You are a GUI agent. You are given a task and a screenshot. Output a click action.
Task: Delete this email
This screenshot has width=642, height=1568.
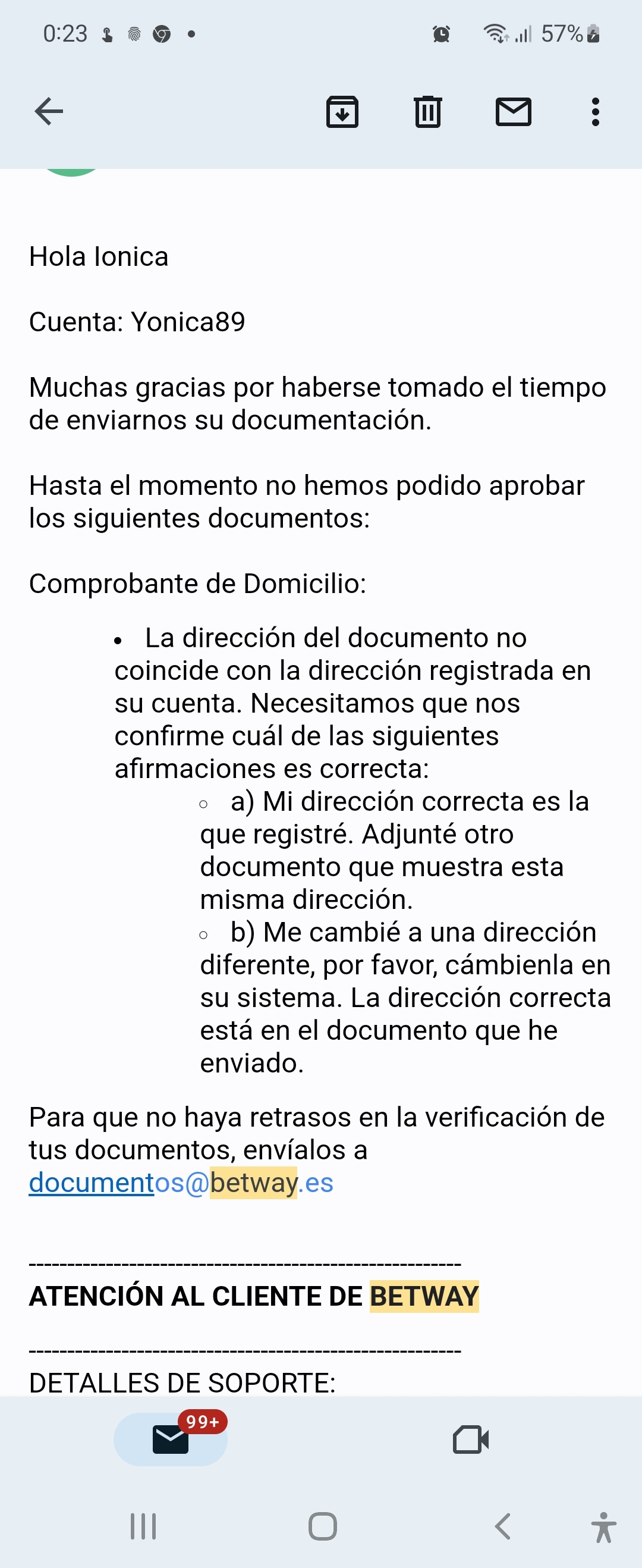pos(428,111)
